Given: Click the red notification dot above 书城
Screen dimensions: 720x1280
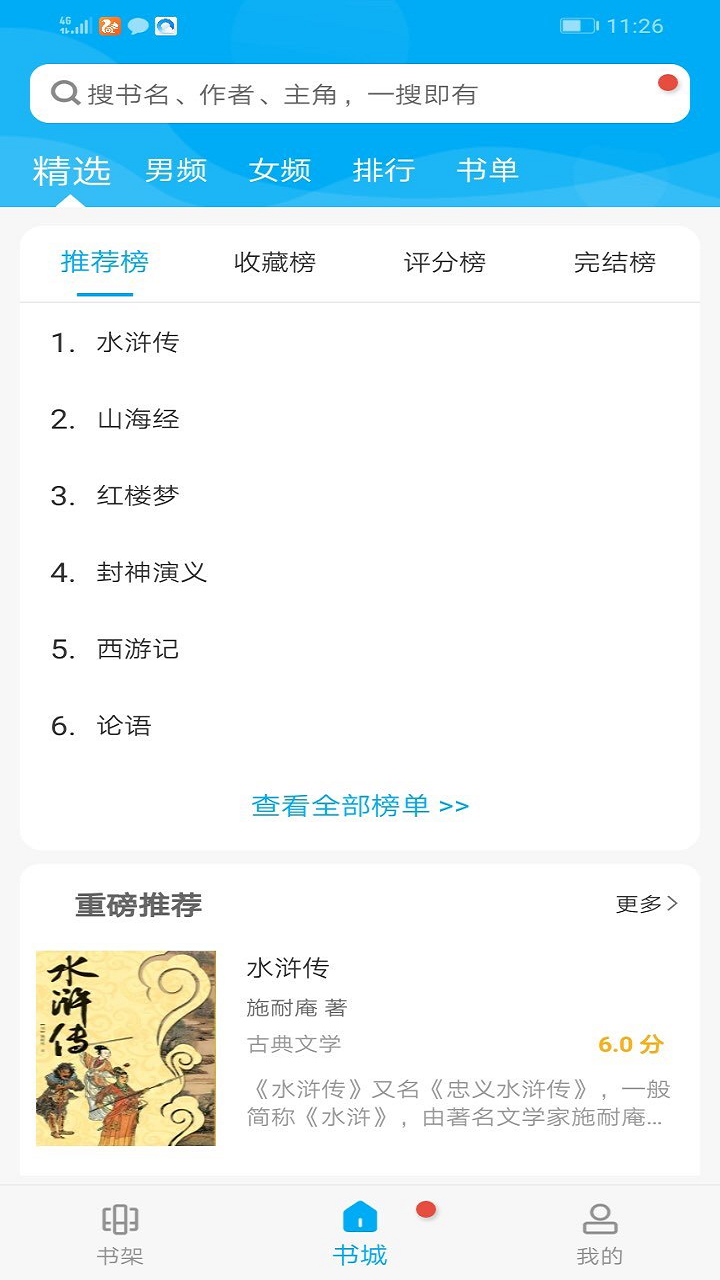Looking at the screenshot, I should click(426, 1207).
